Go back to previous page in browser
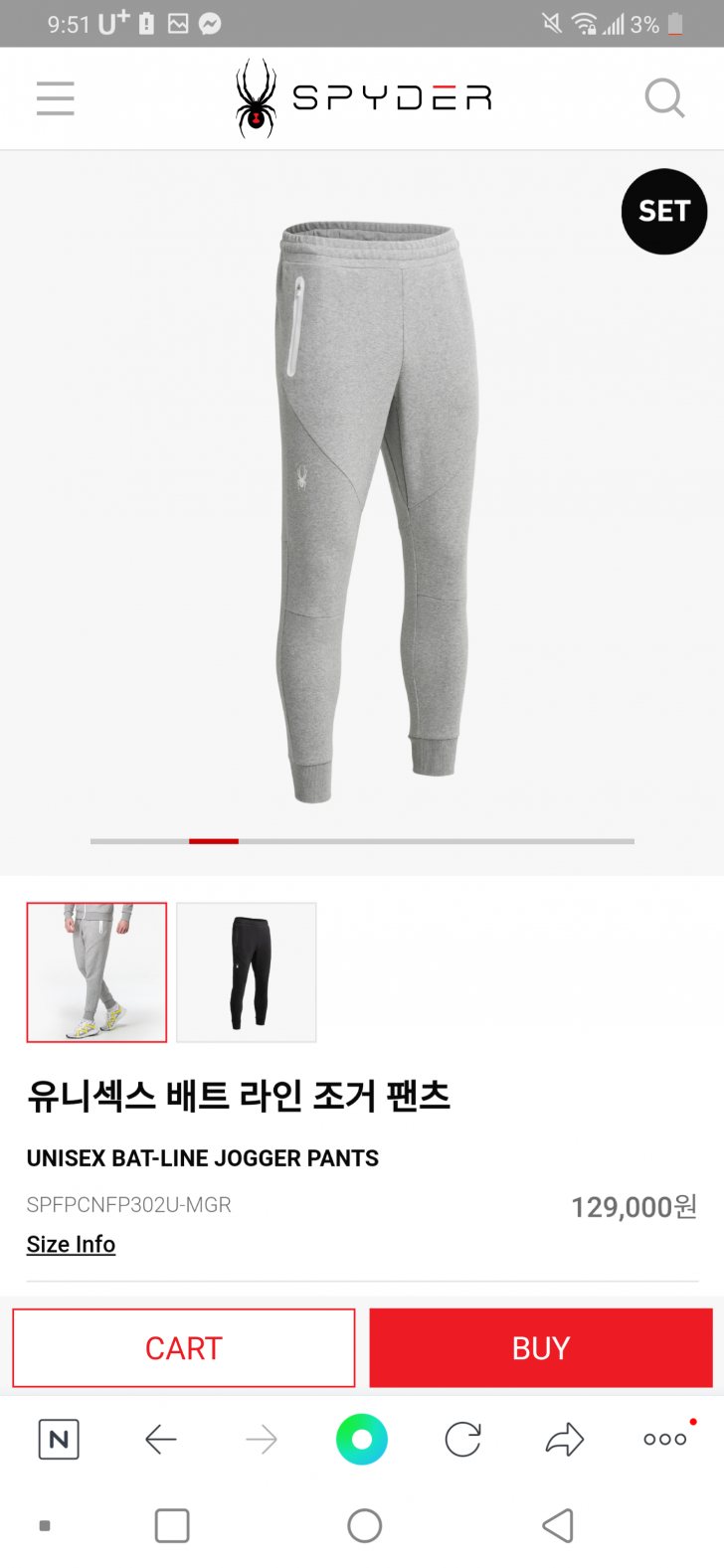Viewport: 724px width, 1568px height. (x=160, y=1439)
